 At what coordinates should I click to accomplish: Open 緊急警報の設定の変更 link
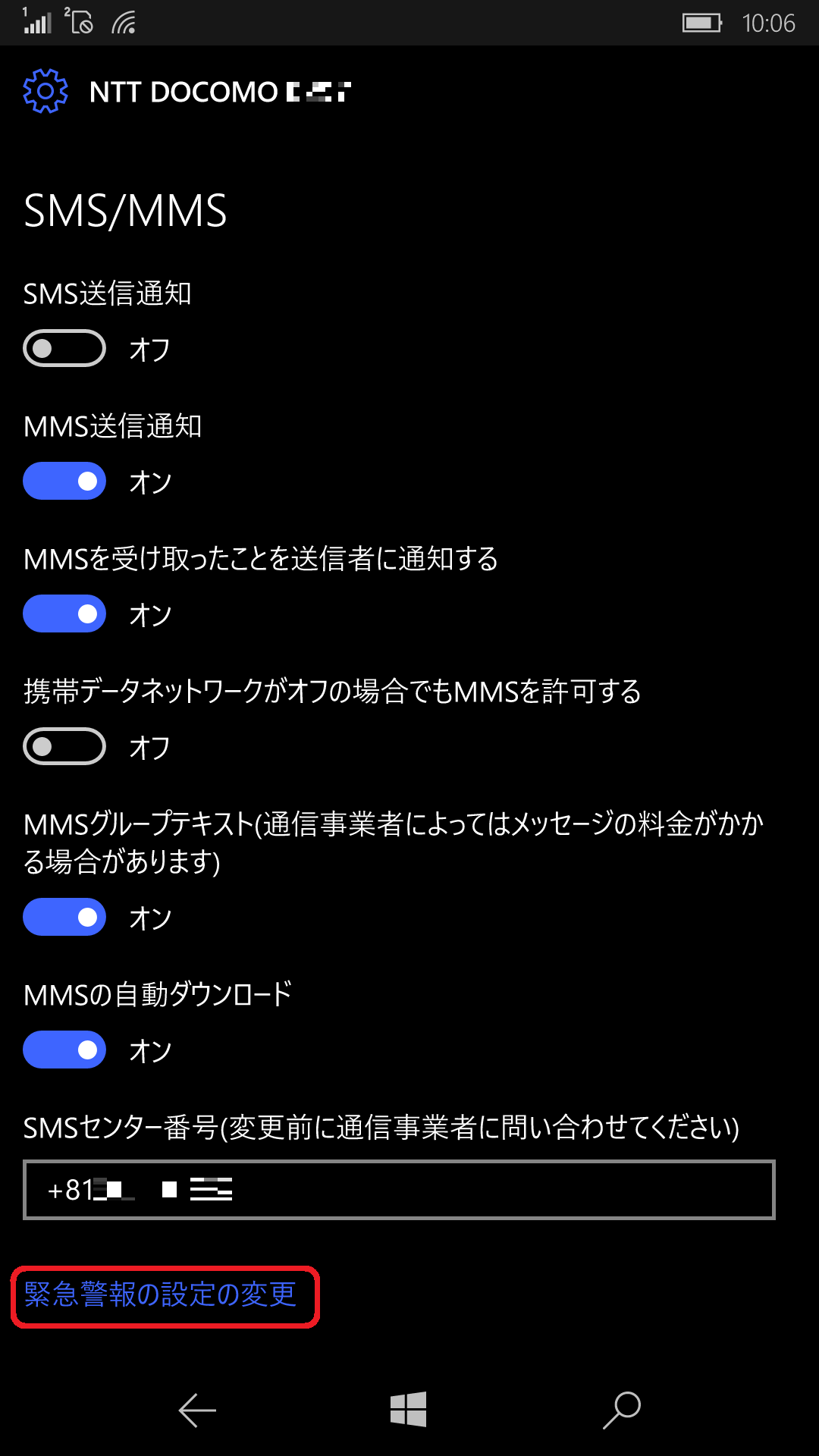[x=160, y=1294]
